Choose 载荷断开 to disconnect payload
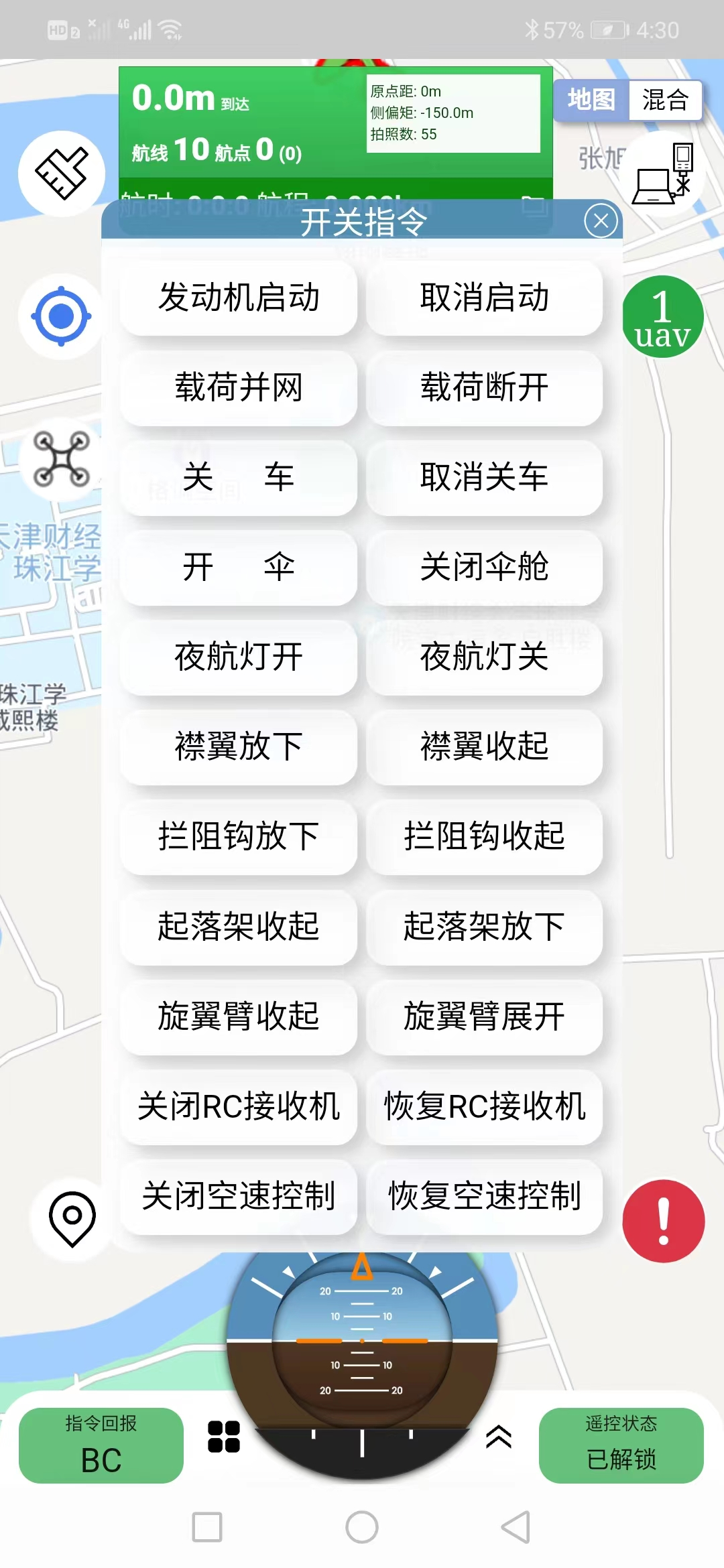Screen dimensions: 724x1568 coord(484,387)
